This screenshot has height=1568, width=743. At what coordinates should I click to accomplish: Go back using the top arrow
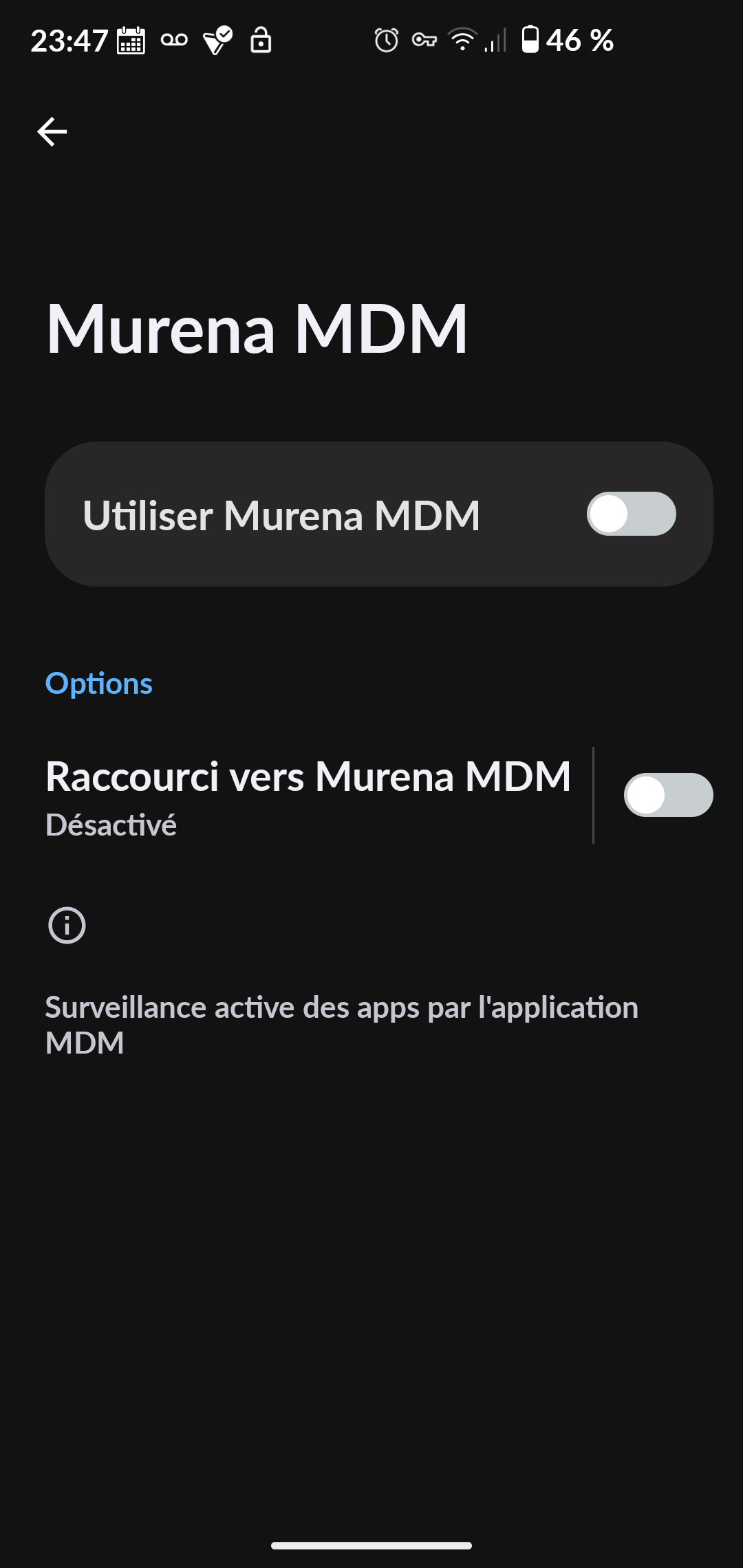(x=52, y=131)
